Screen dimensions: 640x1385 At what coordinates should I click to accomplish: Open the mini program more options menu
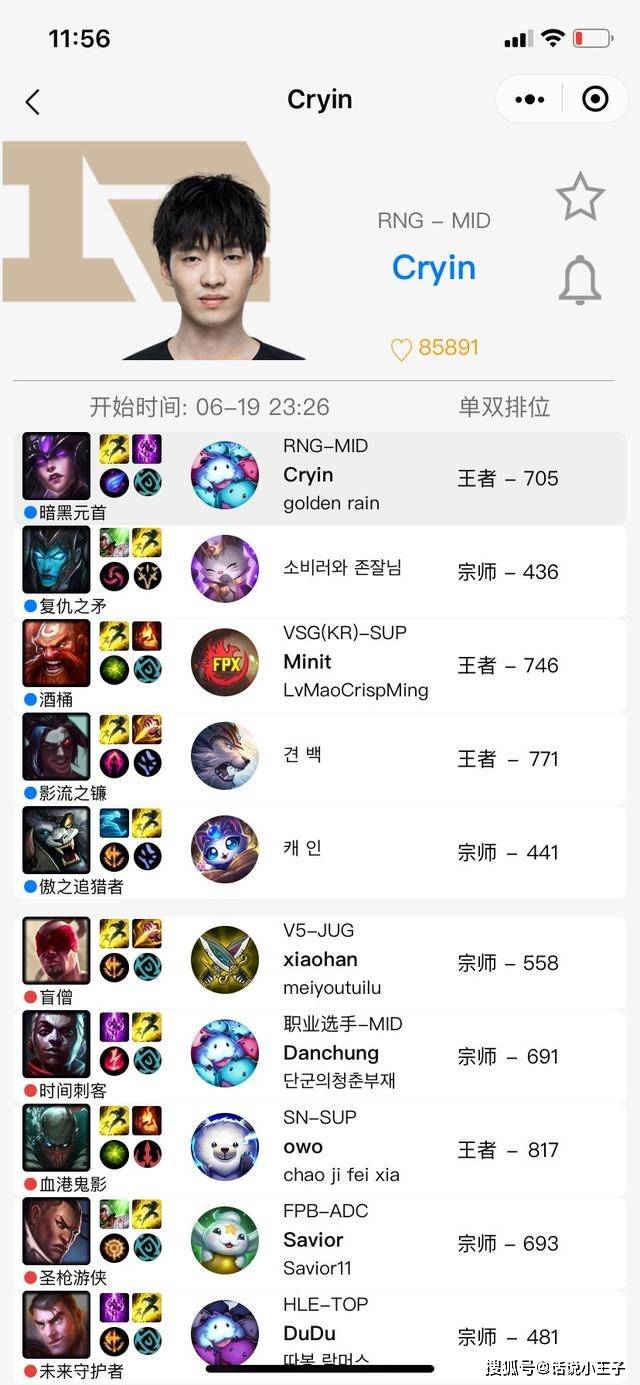[x=529, y=100]
